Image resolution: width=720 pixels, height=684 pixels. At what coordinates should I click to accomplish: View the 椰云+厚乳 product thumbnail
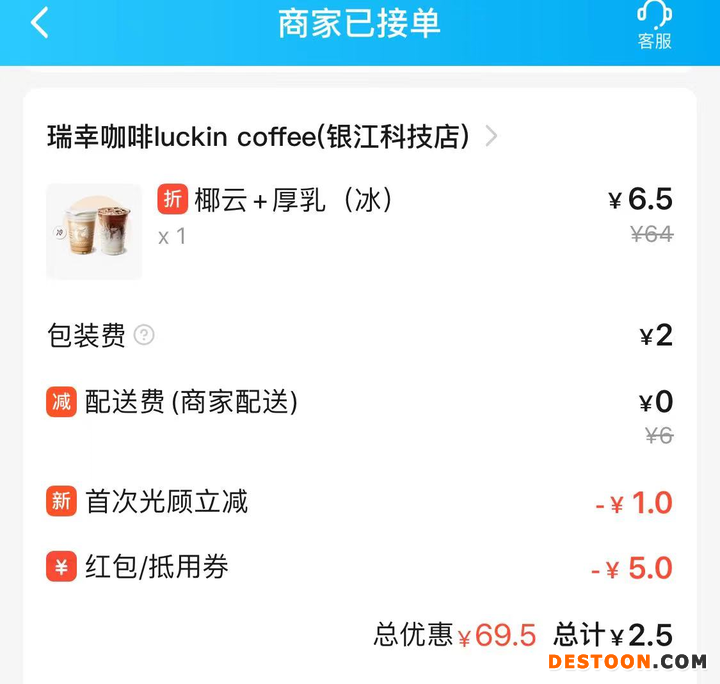click(x=94, y=231)
